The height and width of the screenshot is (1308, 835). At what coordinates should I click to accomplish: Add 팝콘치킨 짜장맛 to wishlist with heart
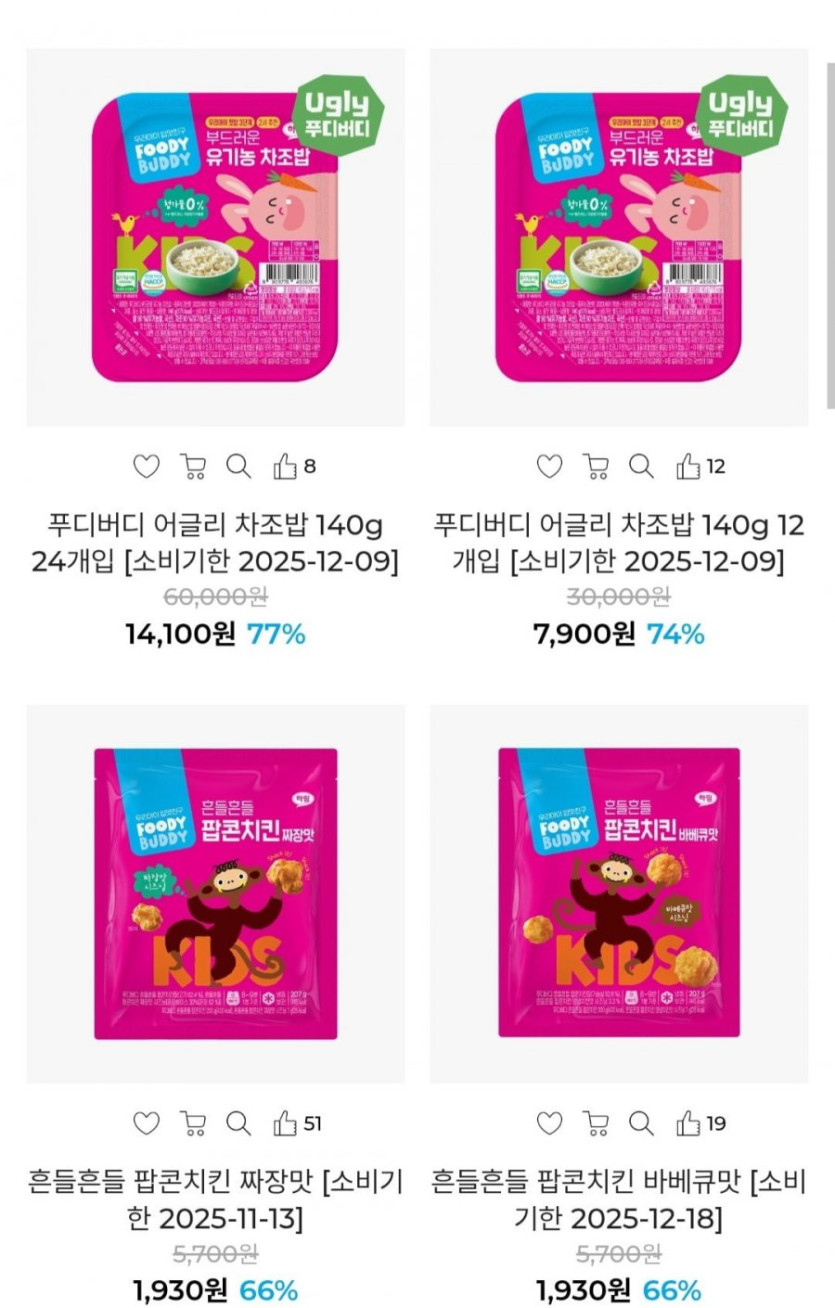pos(147,1123)
